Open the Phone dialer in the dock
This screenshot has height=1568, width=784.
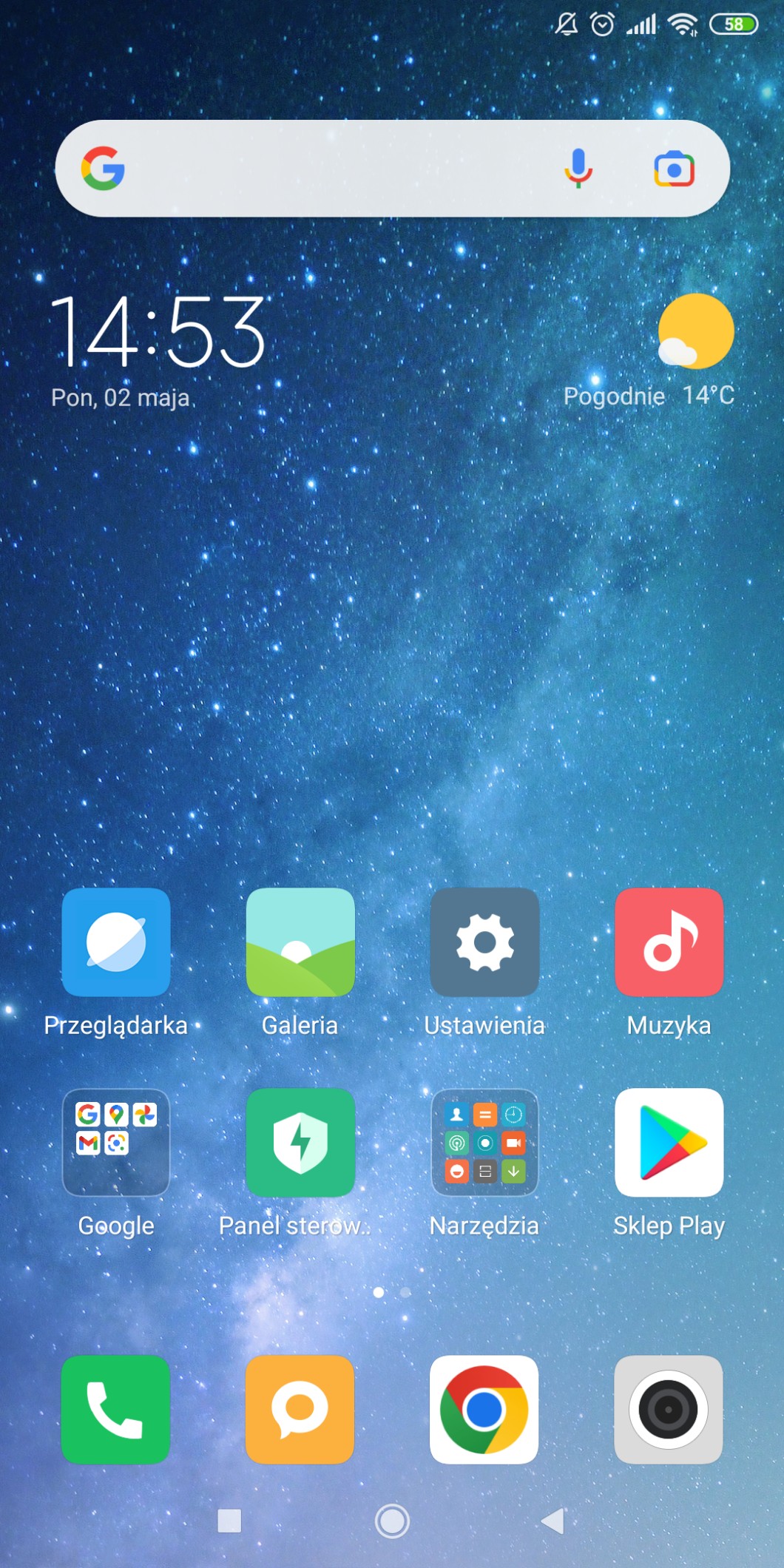[116, 1410]
